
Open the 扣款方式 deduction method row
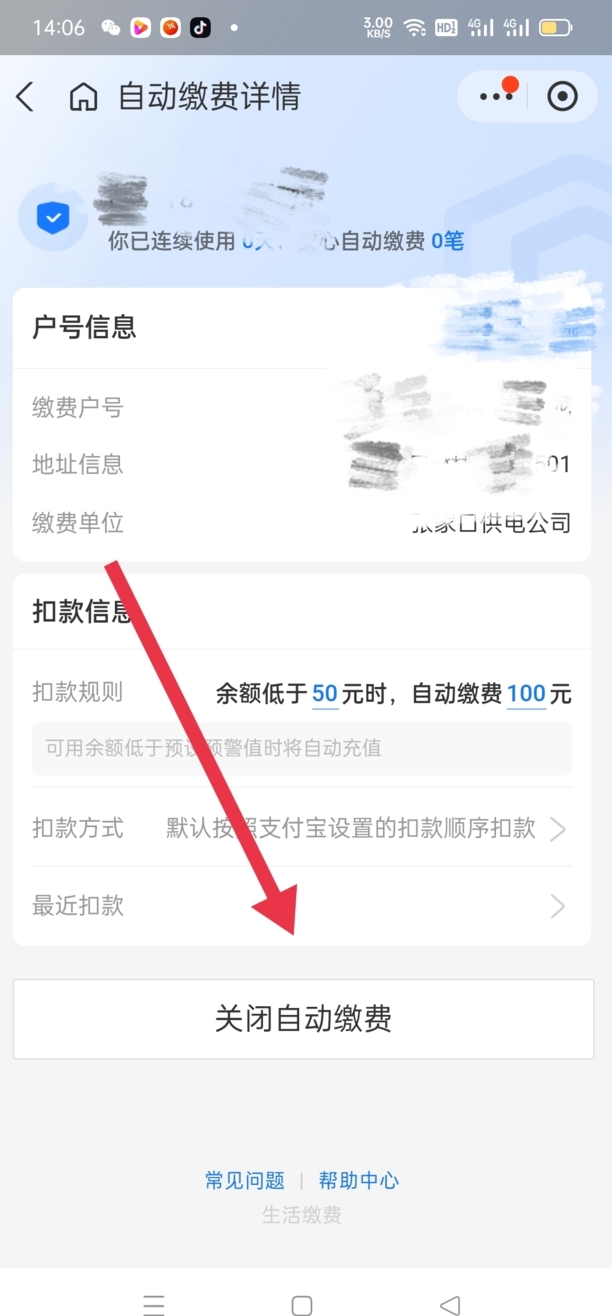(302, 828)
